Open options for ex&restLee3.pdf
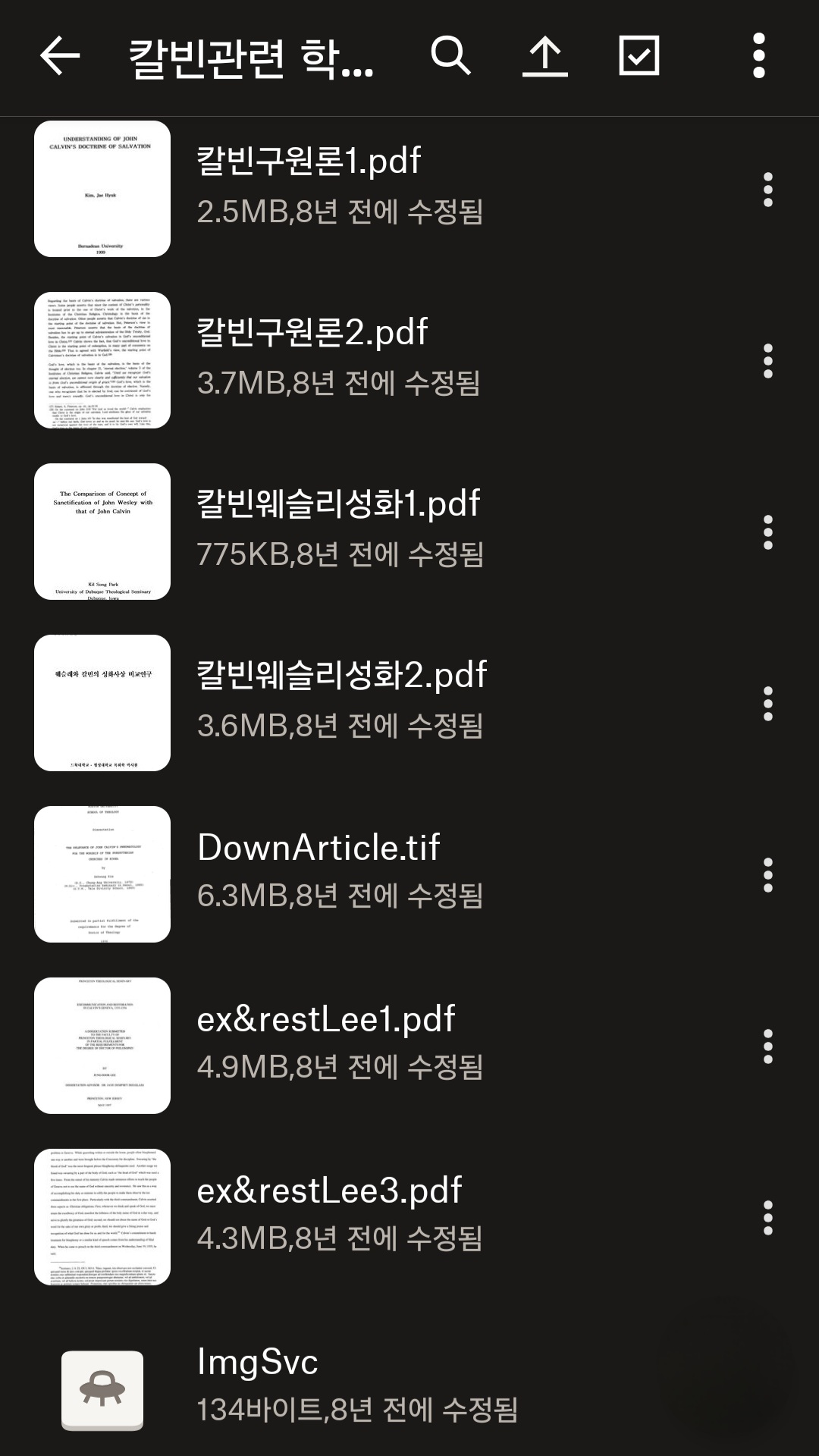The height and width of the screenshot is (1456, 819). pos(767,1217)
